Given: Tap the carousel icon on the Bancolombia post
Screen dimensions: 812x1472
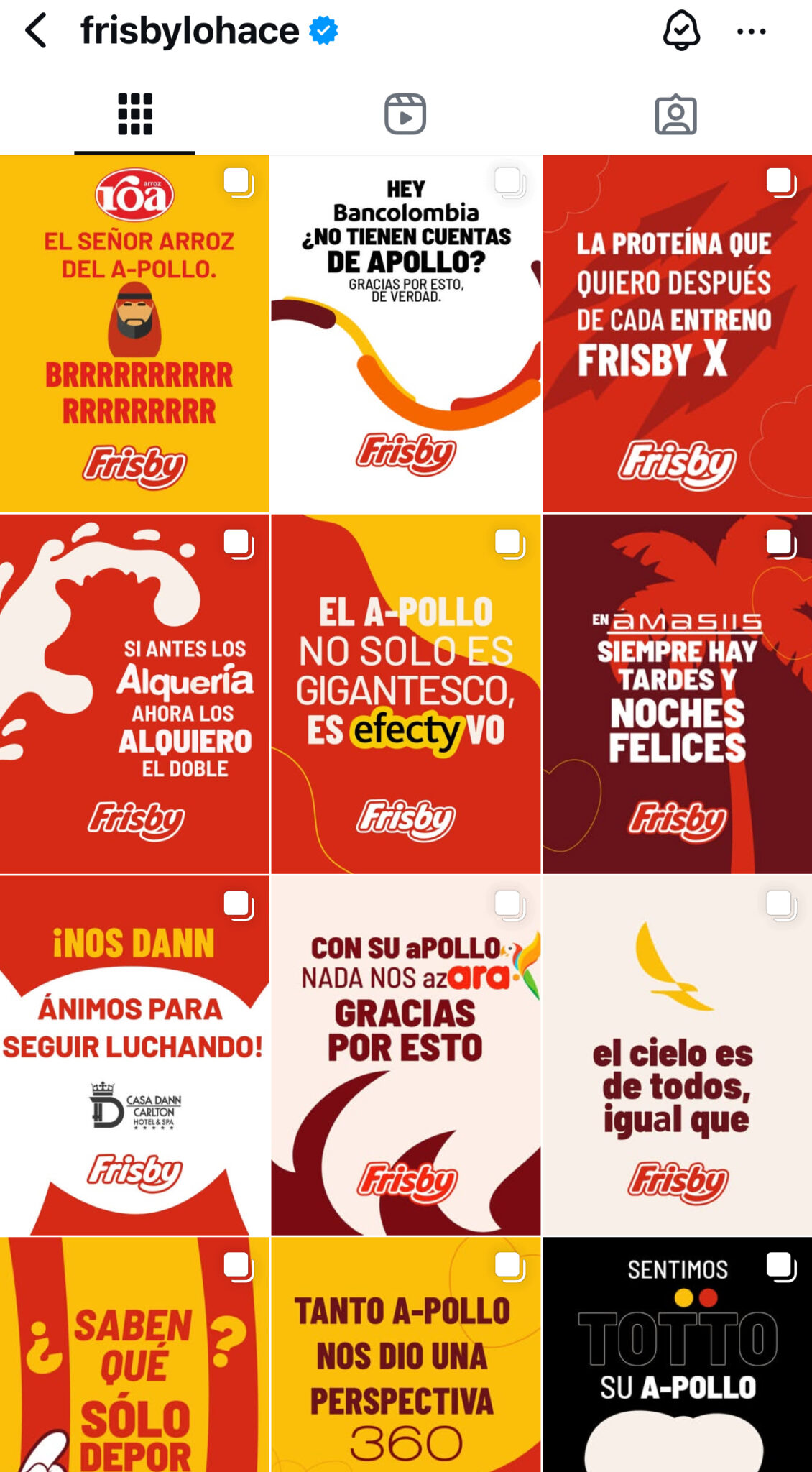Looking at the screenshot, I should tap(509, 185).
